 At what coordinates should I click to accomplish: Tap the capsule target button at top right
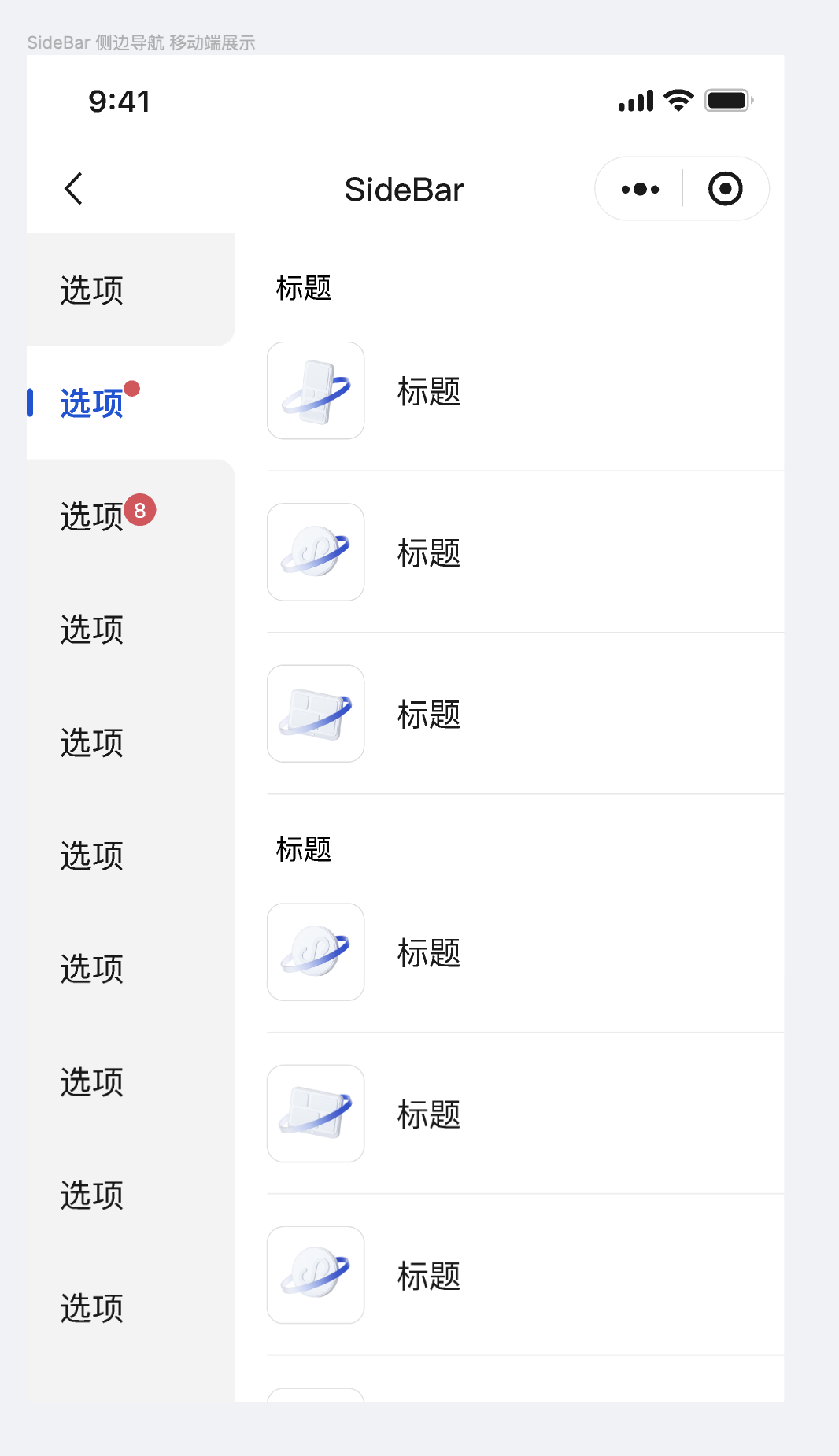coord(725,188)
